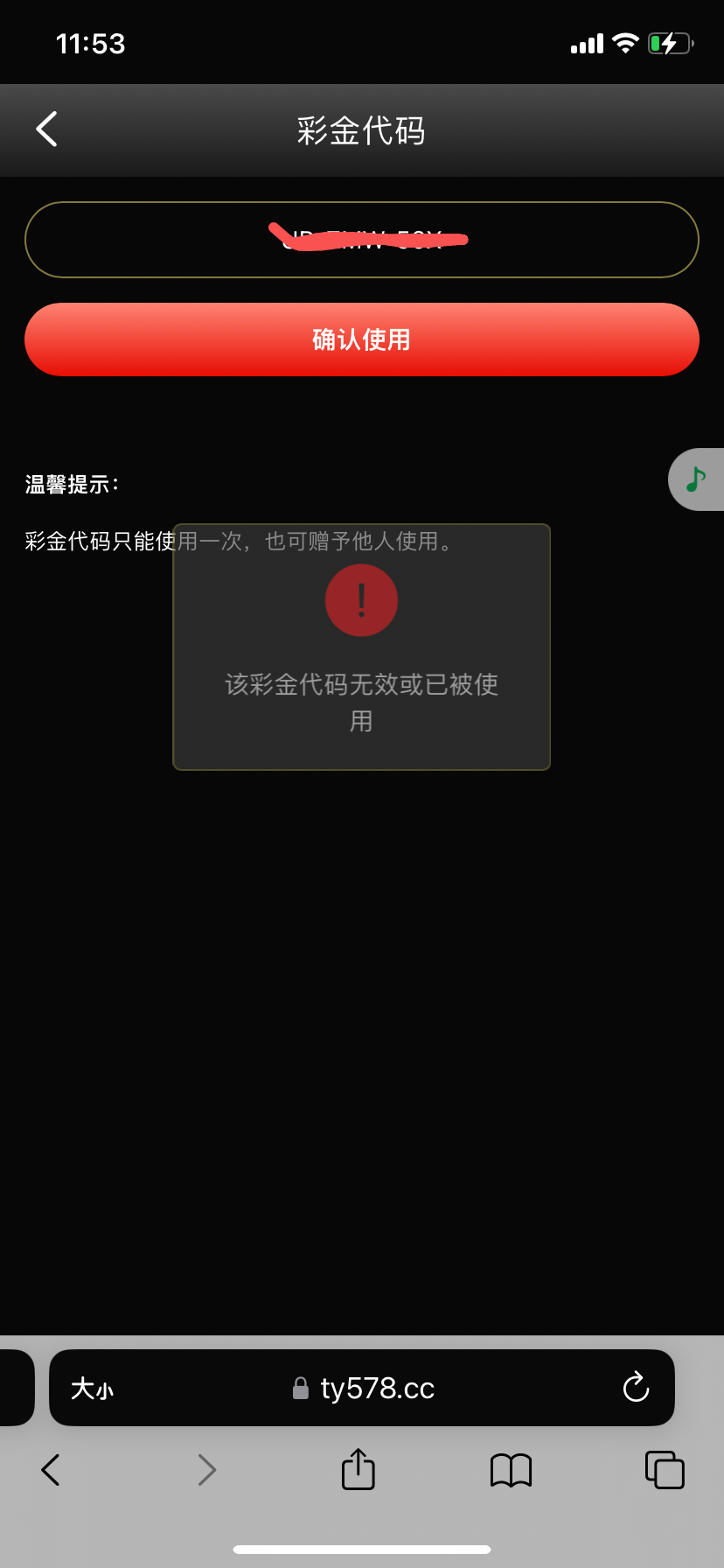Open Safari bookmarks

click(511, 1470)
